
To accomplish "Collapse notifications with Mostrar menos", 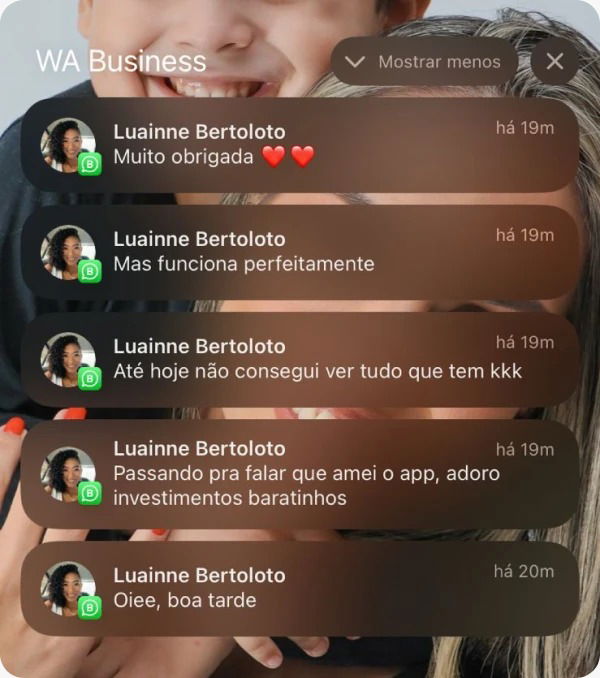I will 423,62.
